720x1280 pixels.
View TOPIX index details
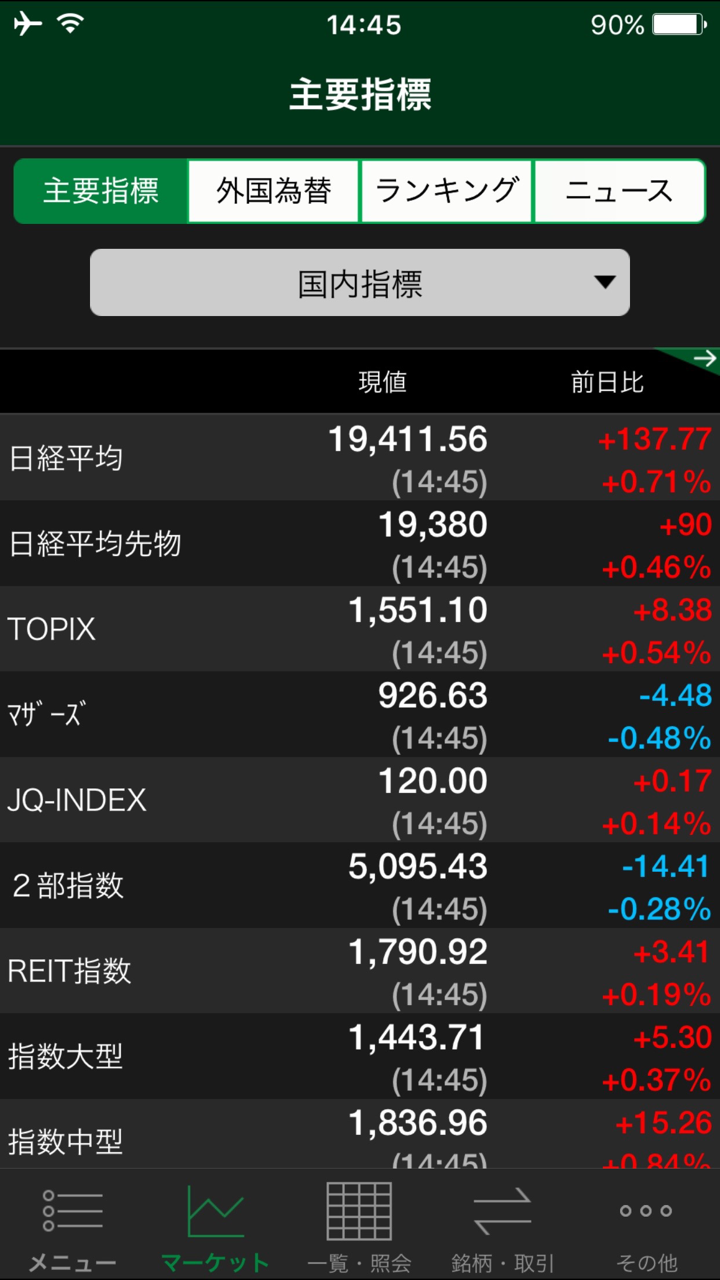pos(360,629)
